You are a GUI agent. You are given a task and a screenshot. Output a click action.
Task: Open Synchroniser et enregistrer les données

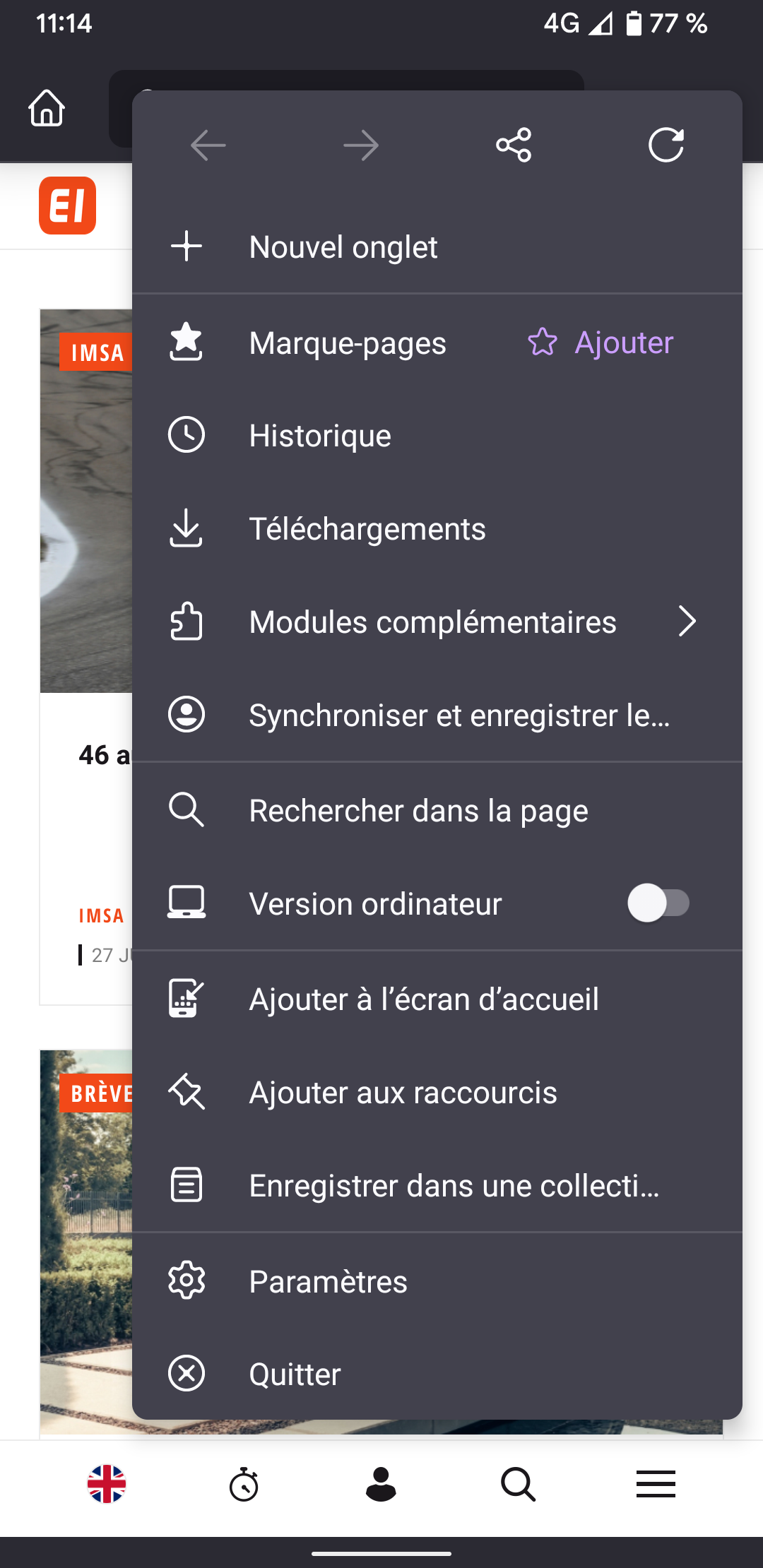coord(437,715)
